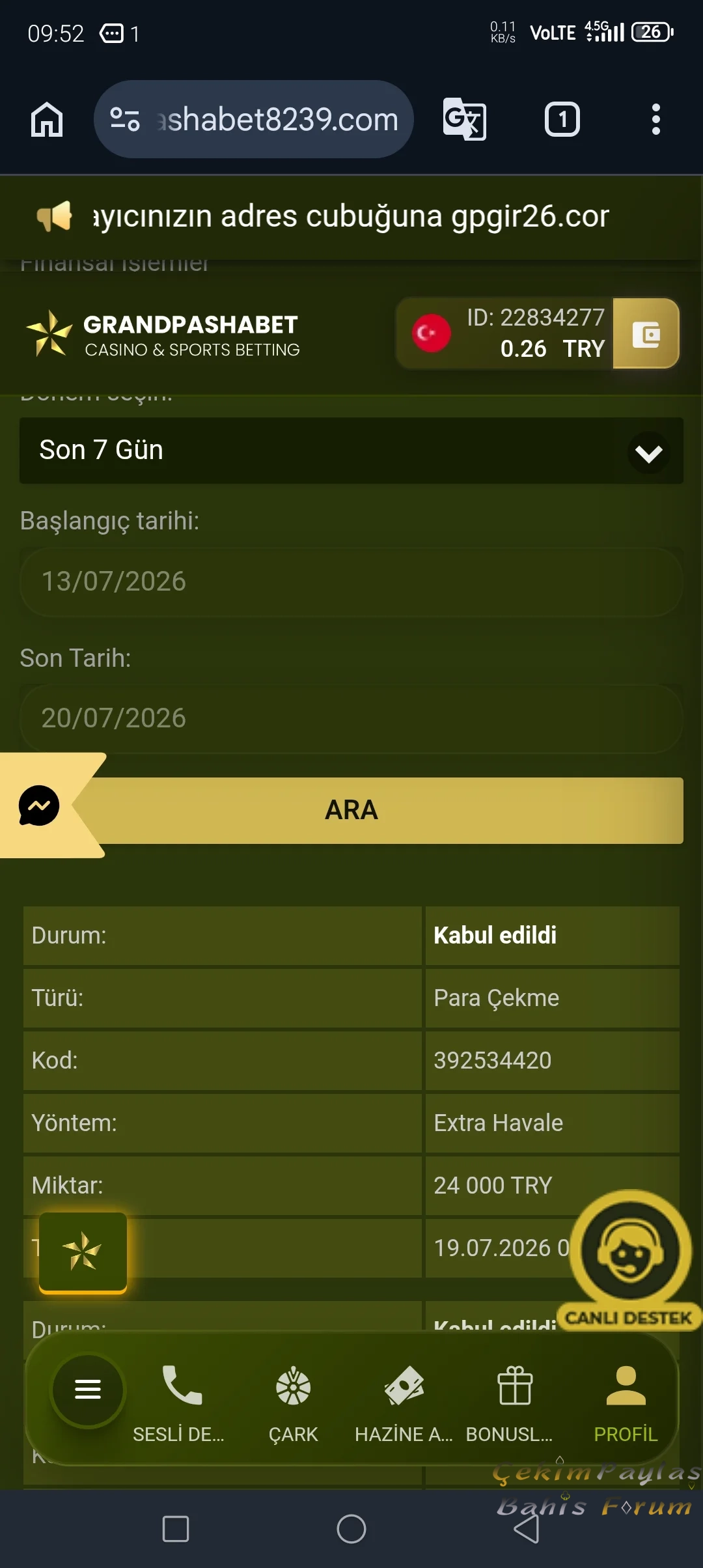Open the Hazine section
Screen dimensions: 703x1568
pyautogui.click(x=404, y=1404)
